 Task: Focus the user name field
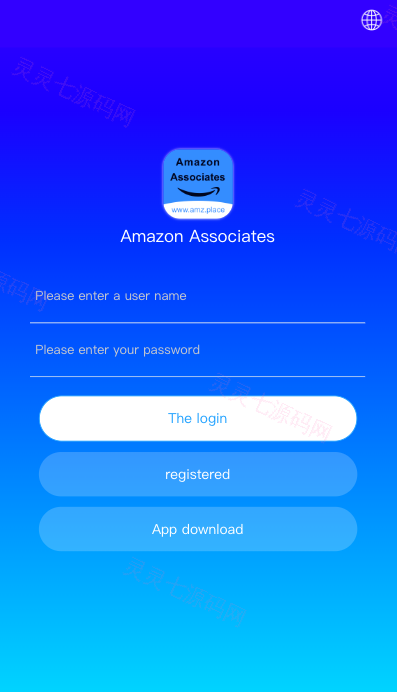[x=198, y=296]
